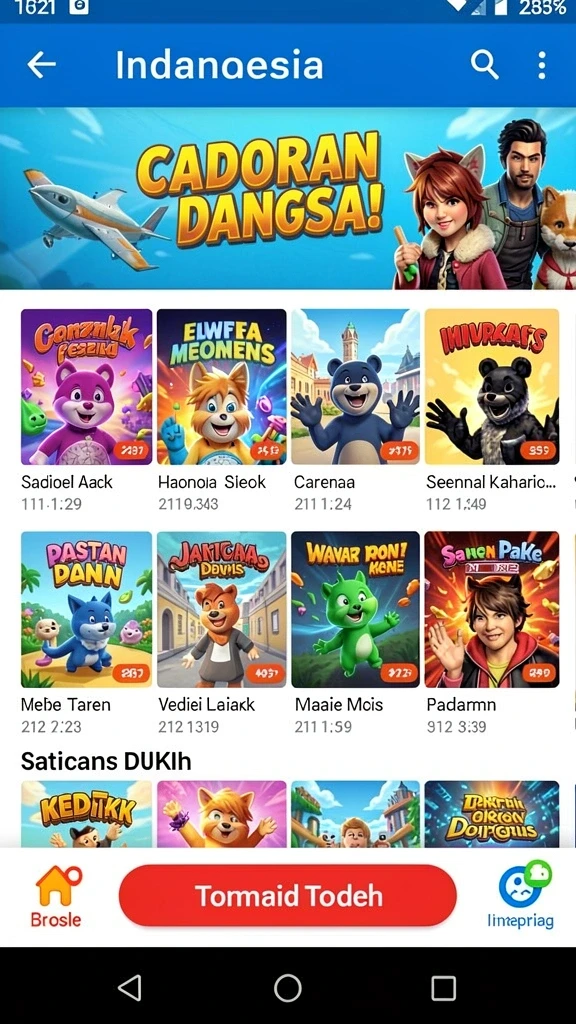The height and width of the screenshot is (1024, 576).
Task: Switch to the limepriag tab
Action: tap(521, 895)
